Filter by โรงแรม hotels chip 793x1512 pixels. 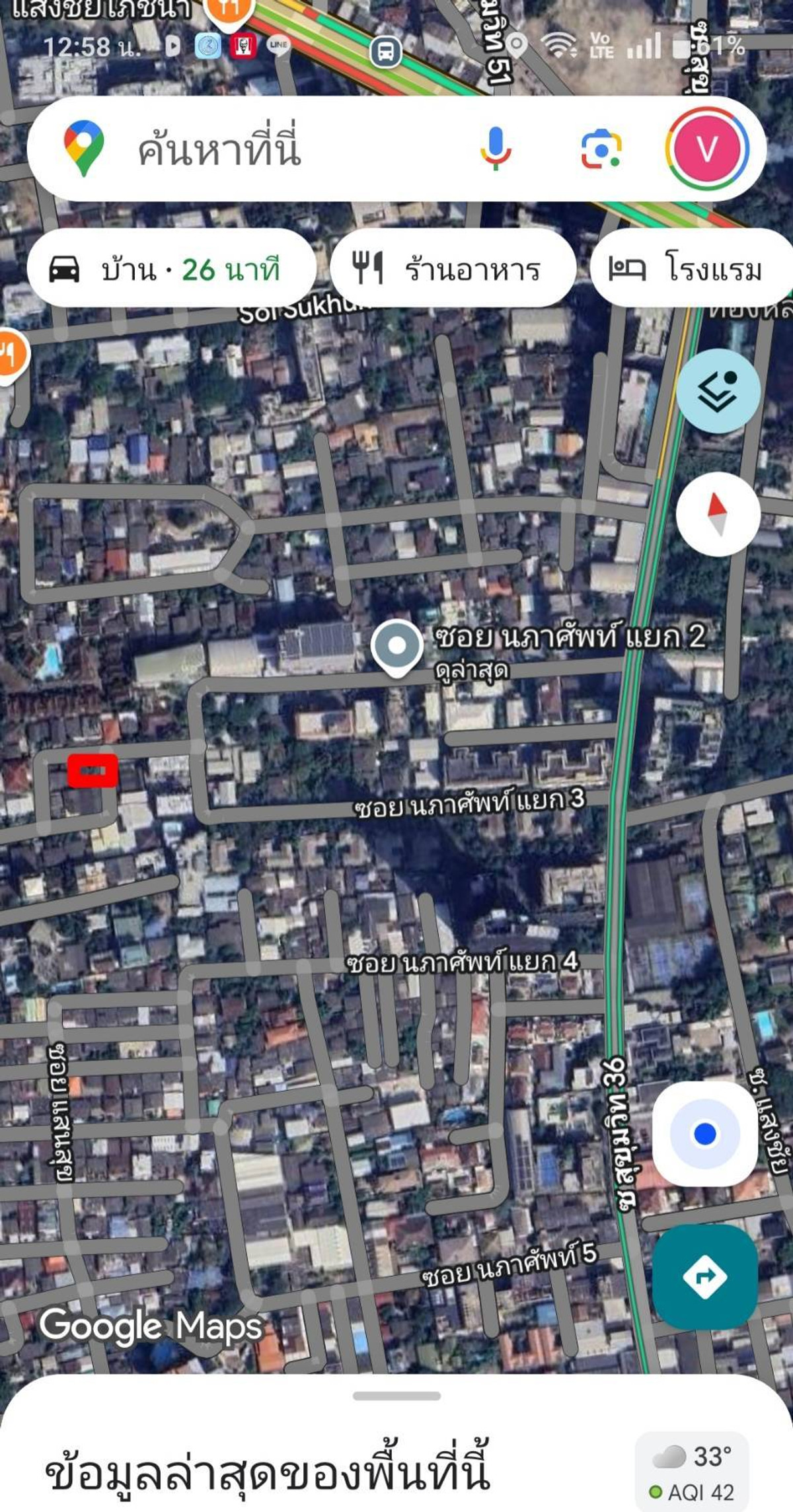pos(691,270)
